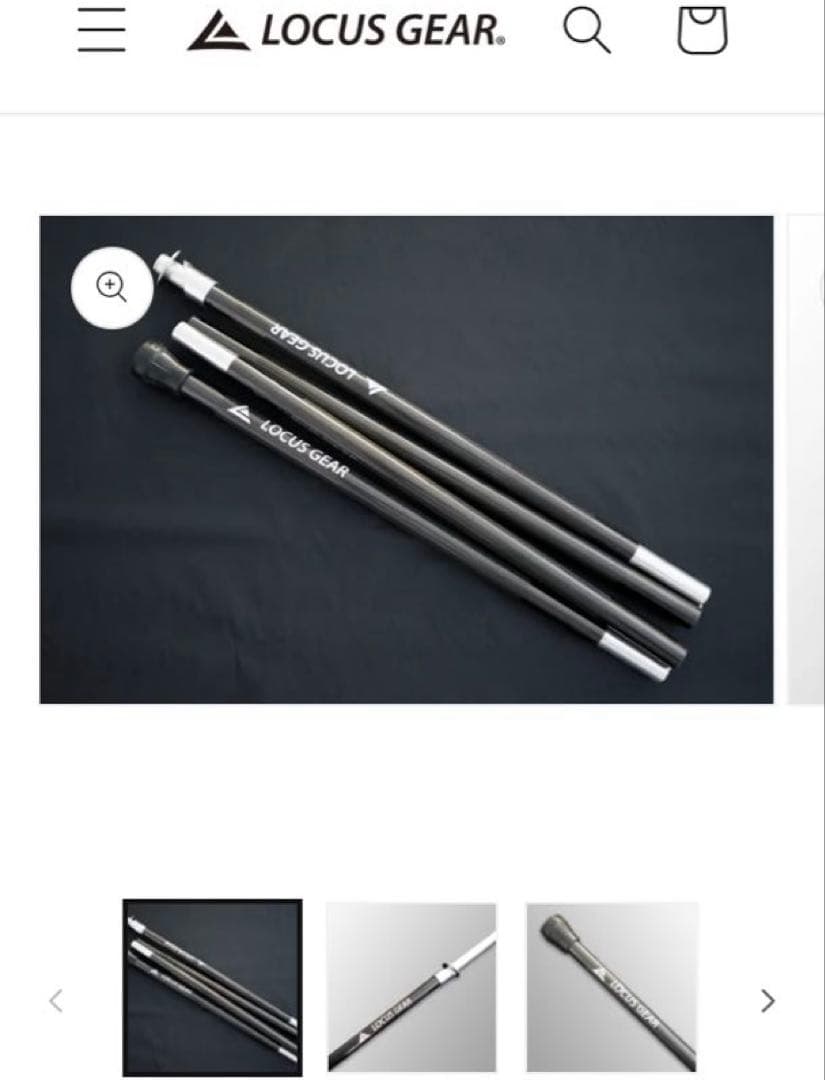Show previous product thumbnails
Screen dimensions: 825x1080
click(x=57, y=1000)
